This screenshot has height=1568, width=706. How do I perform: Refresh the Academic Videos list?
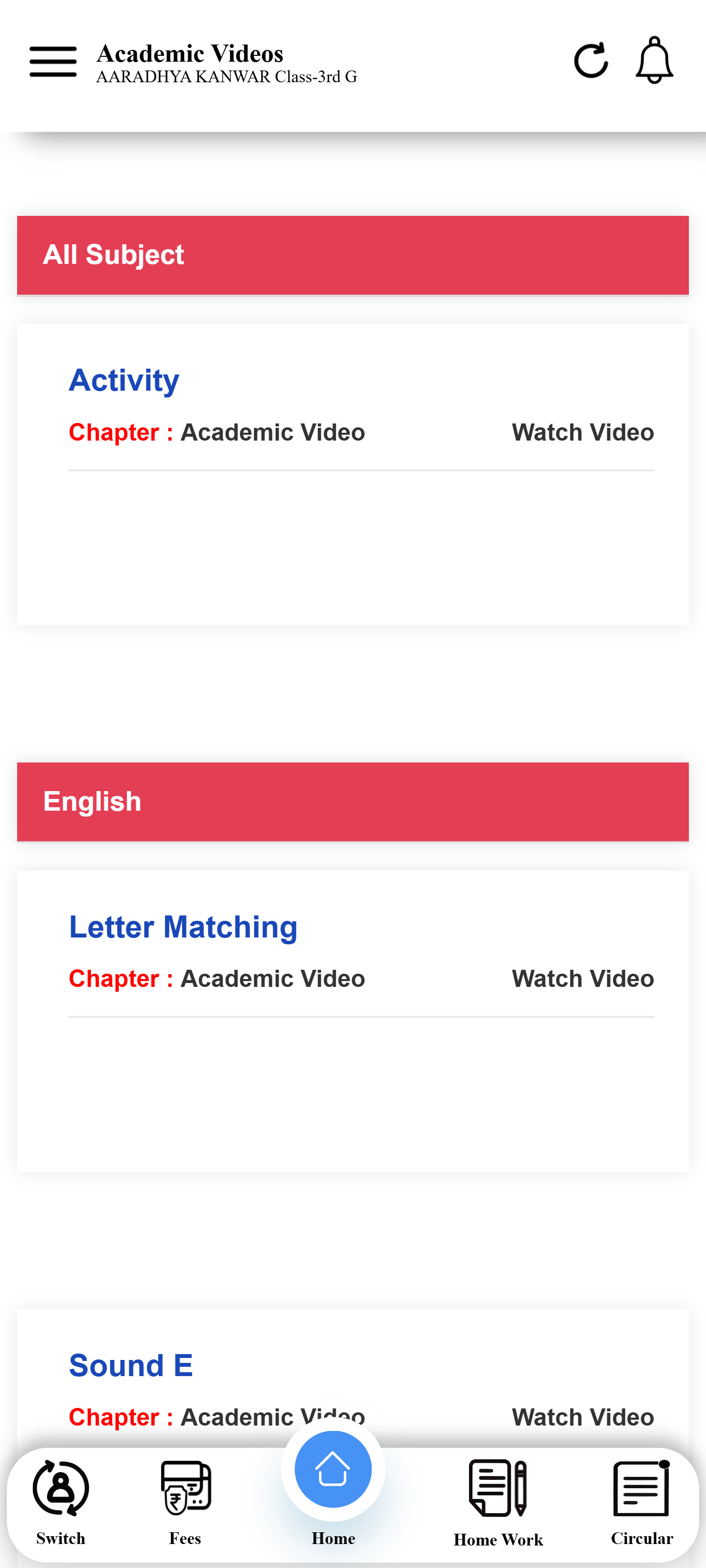590,61
